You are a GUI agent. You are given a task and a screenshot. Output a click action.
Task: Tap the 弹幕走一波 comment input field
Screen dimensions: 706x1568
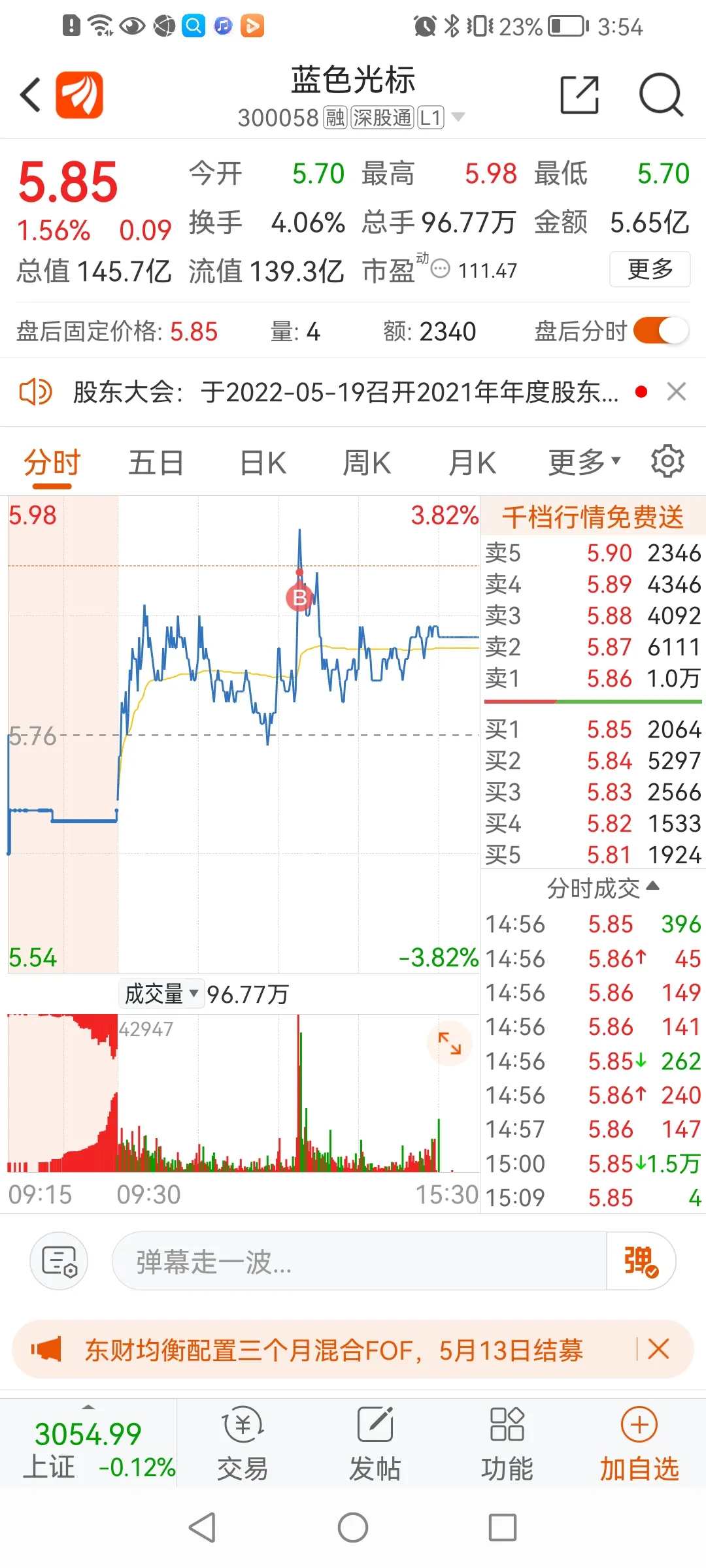coord(359,1261)
